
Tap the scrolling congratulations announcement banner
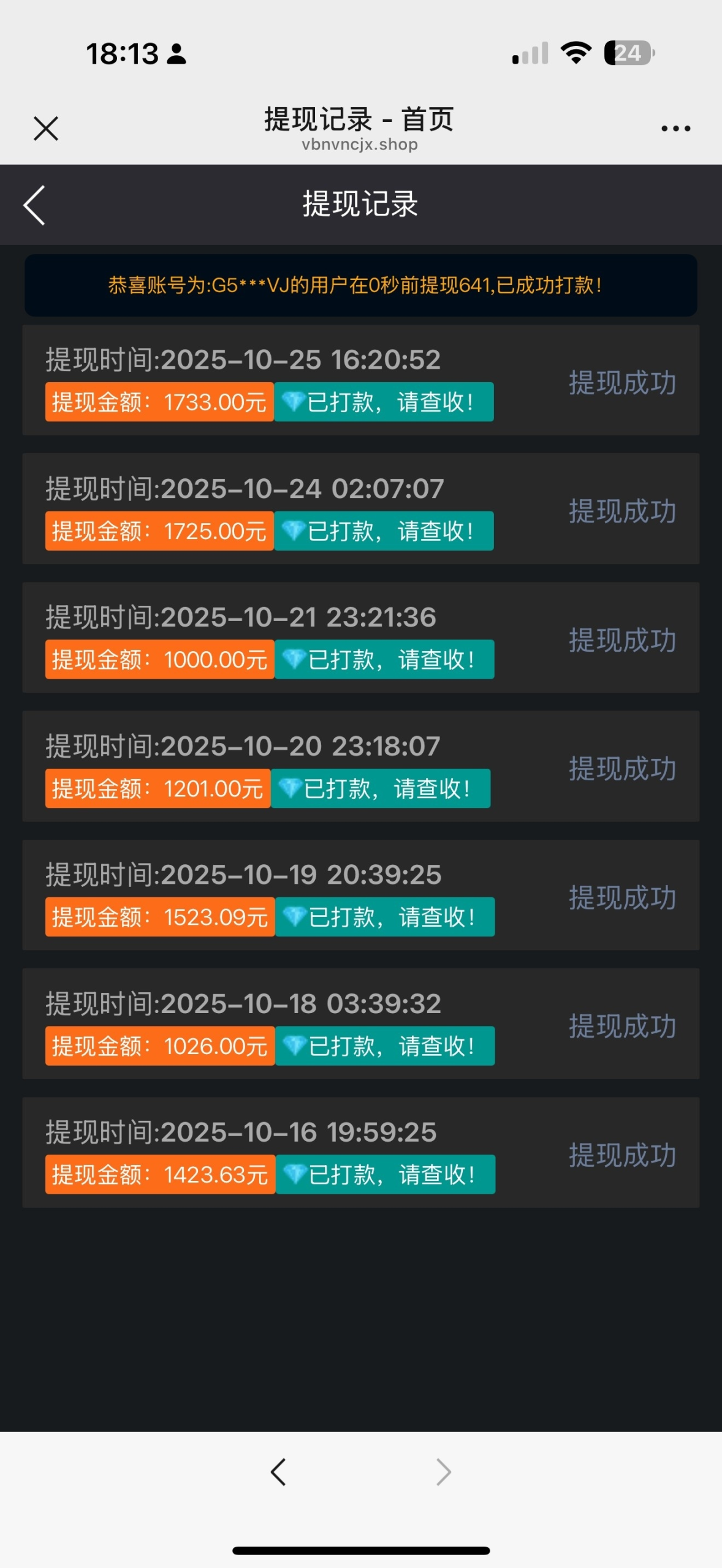click(361, 285)
